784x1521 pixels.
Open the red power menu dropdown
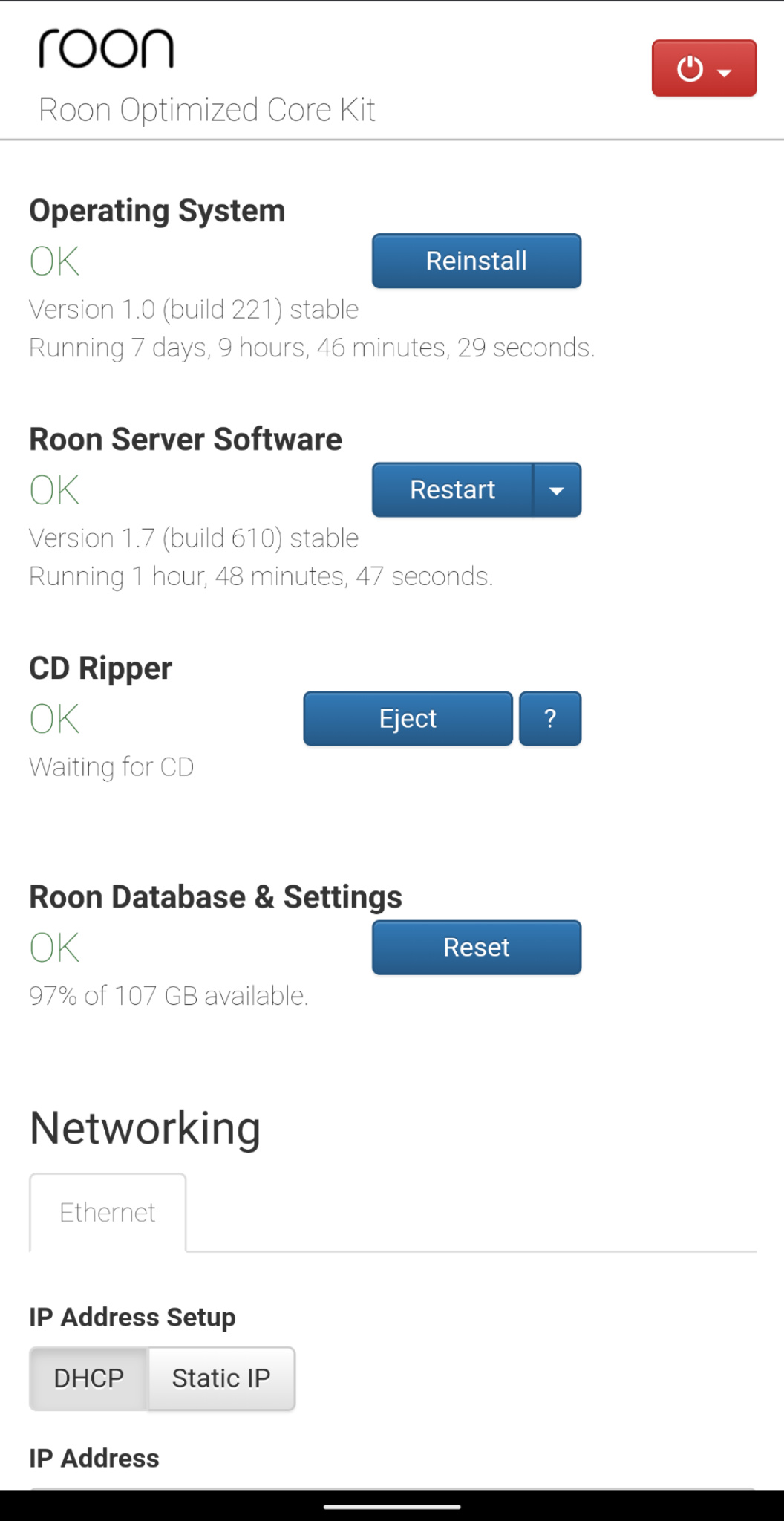[x=704, y=68]
